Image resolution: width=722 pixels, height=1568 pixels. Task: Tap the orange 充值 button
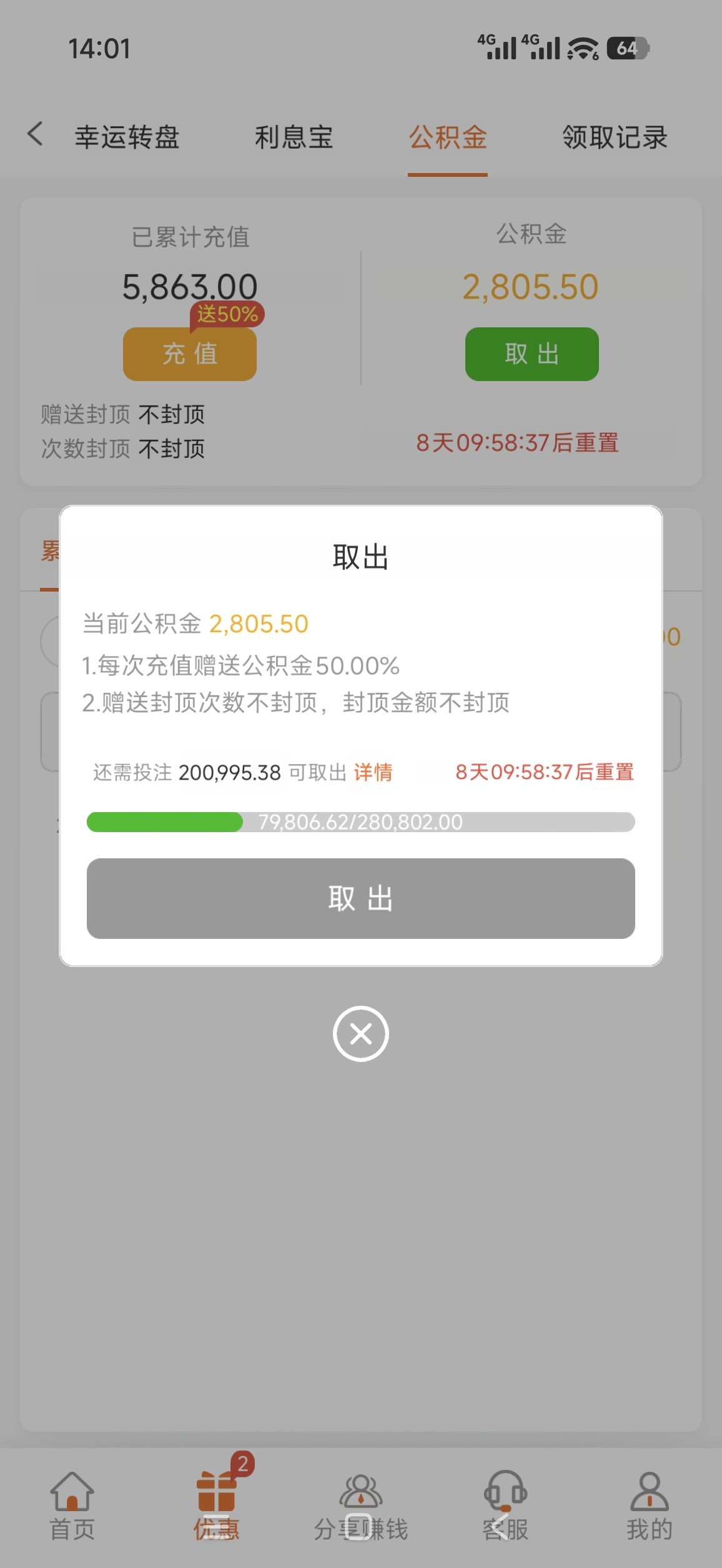(190, 354)
